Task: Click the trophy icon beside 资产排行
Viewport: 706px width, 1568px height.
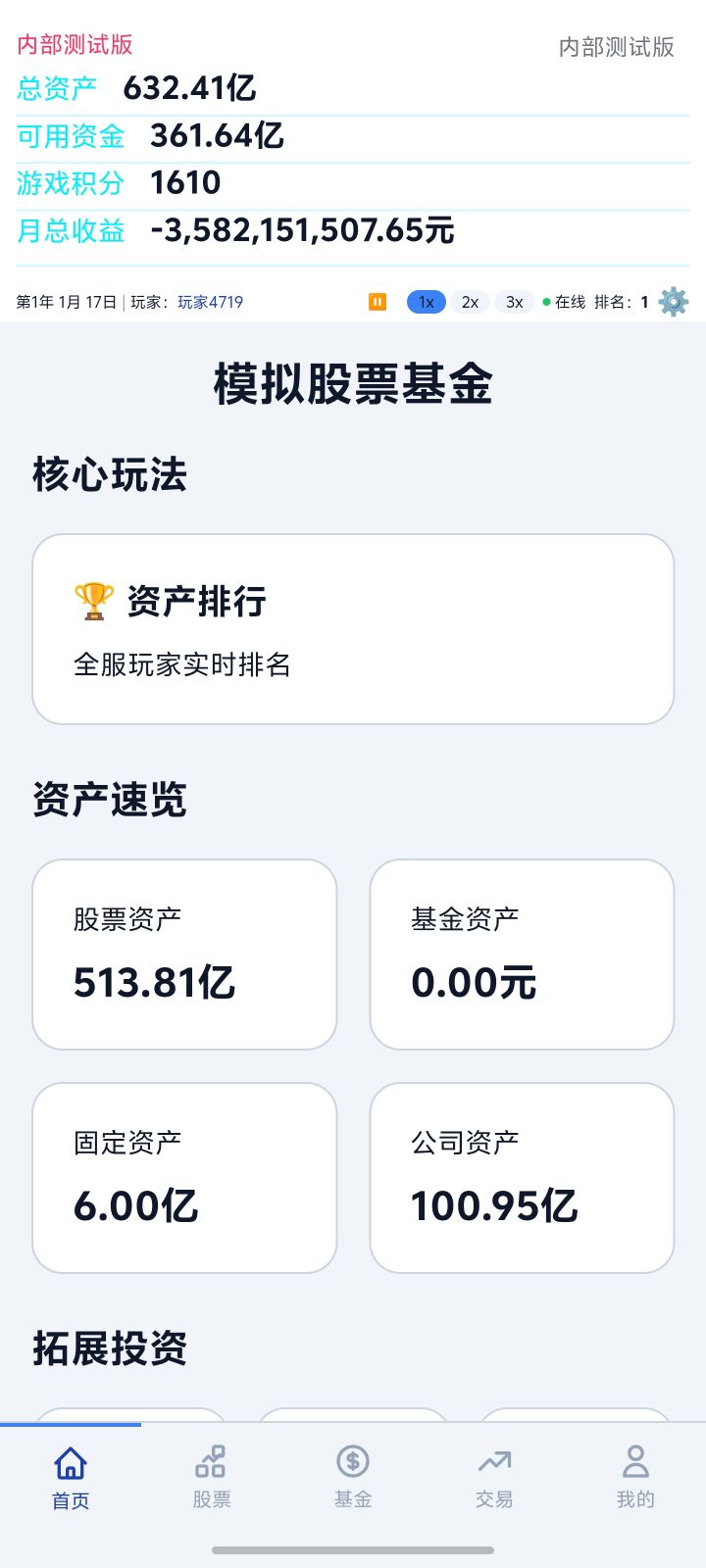Action: point(92,601)
